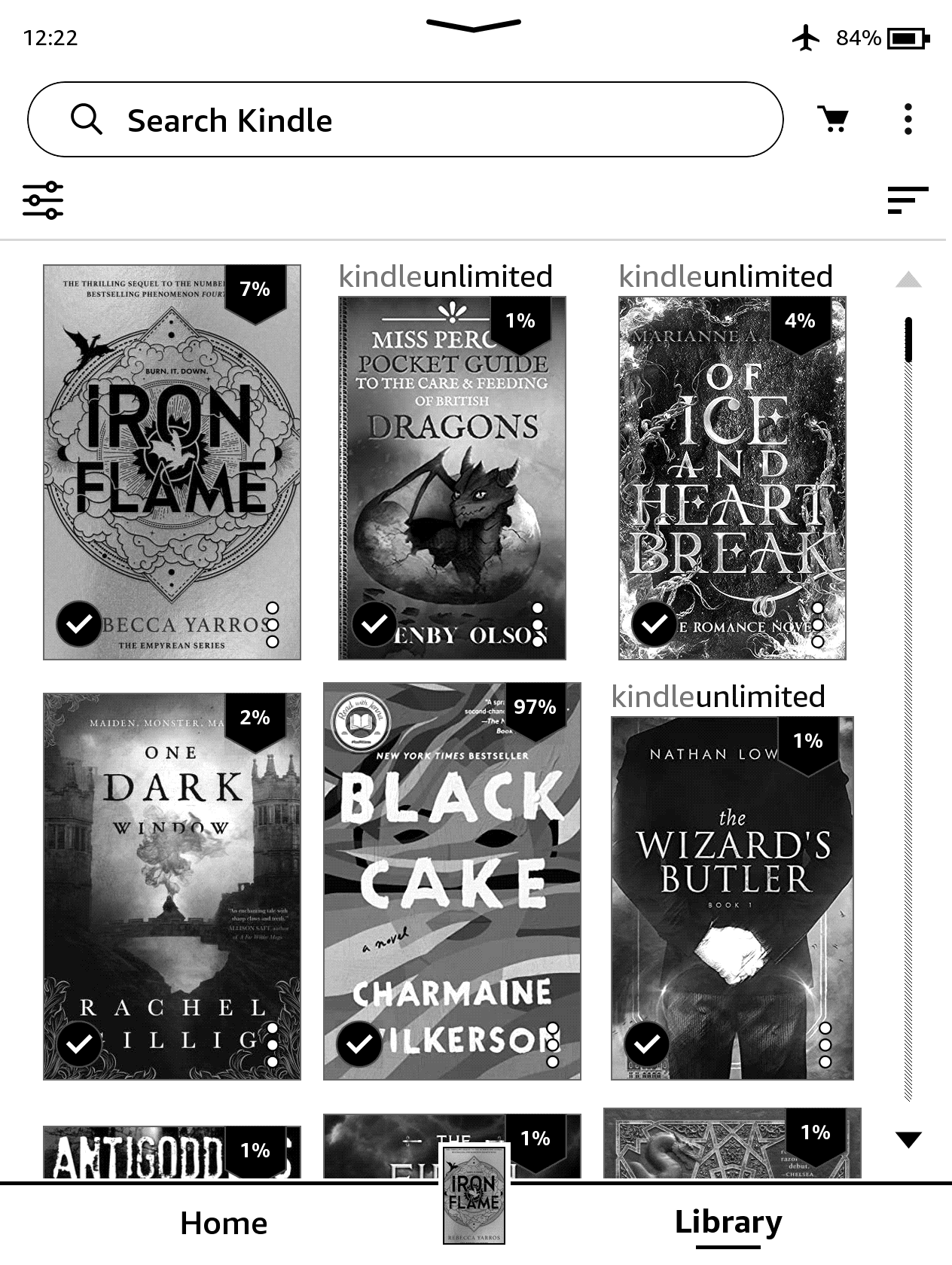Image resolution: width=952 pixels, height=1265 pixels.
Task: Tap the scroll down arrow
Action: click(908, 1140)
